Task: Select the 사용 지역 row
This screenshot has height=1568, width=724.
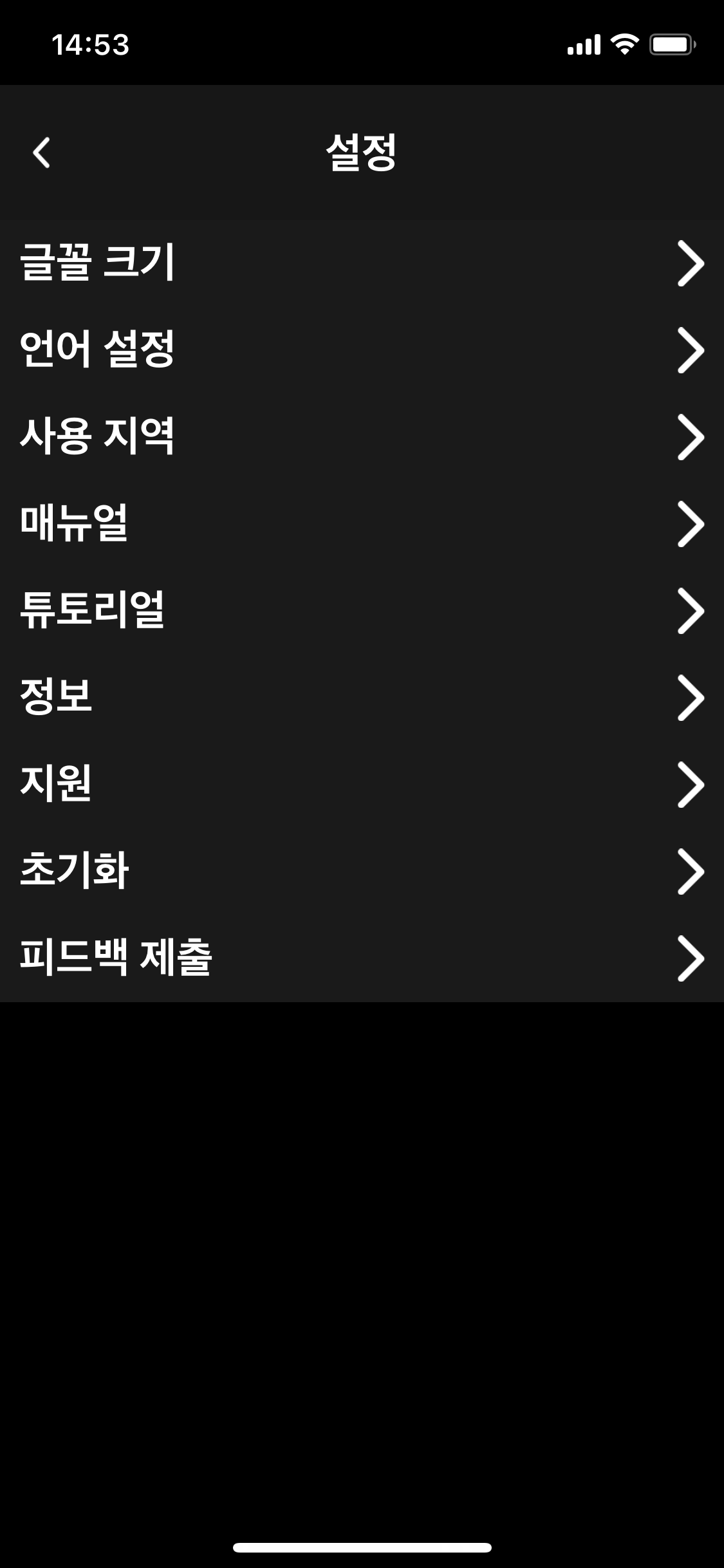Action: 362,437
